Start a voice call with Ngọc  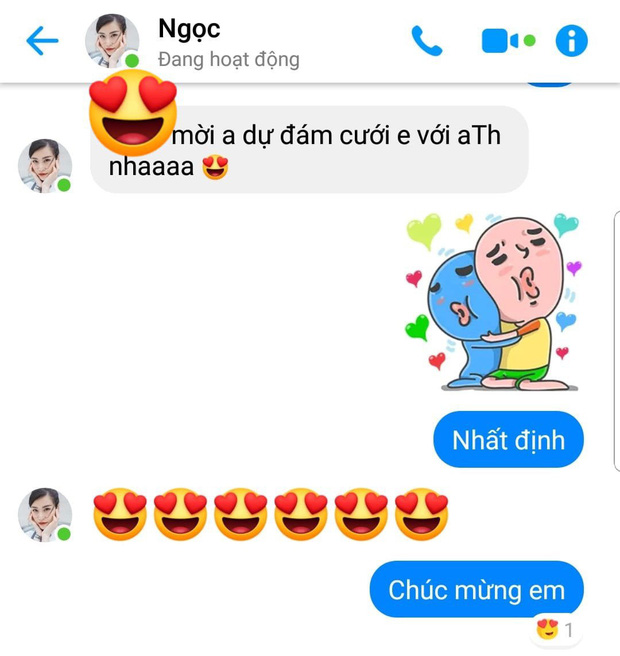(427, 41)
